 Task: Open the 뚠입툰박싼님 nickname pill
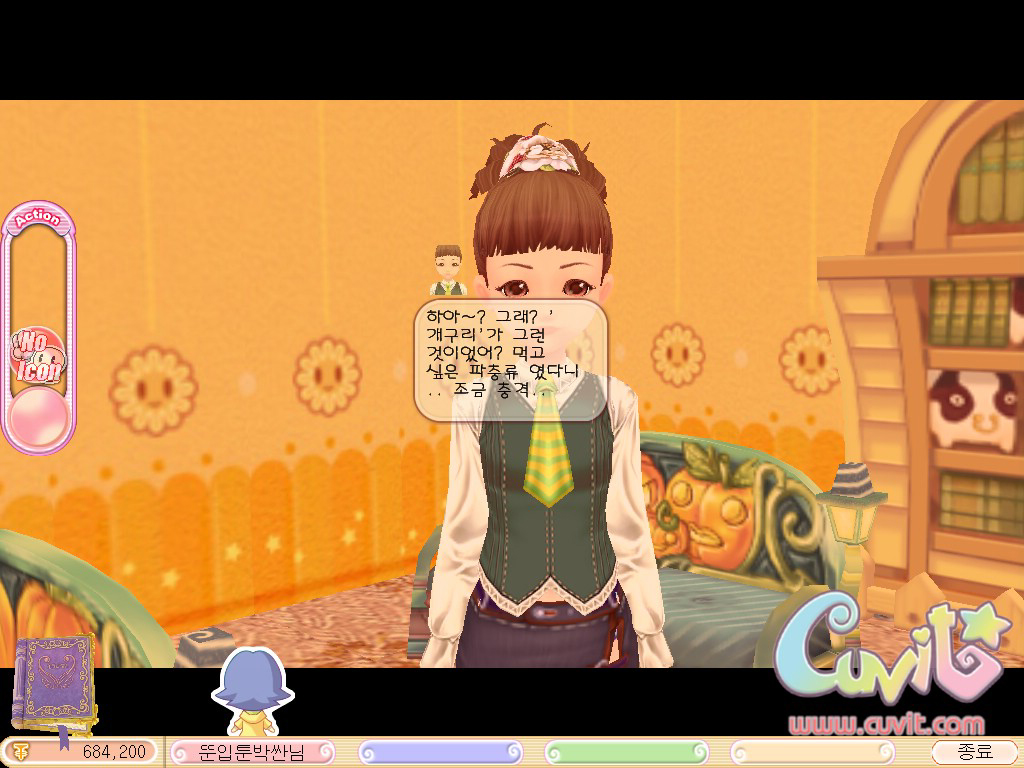coord(252,752)
